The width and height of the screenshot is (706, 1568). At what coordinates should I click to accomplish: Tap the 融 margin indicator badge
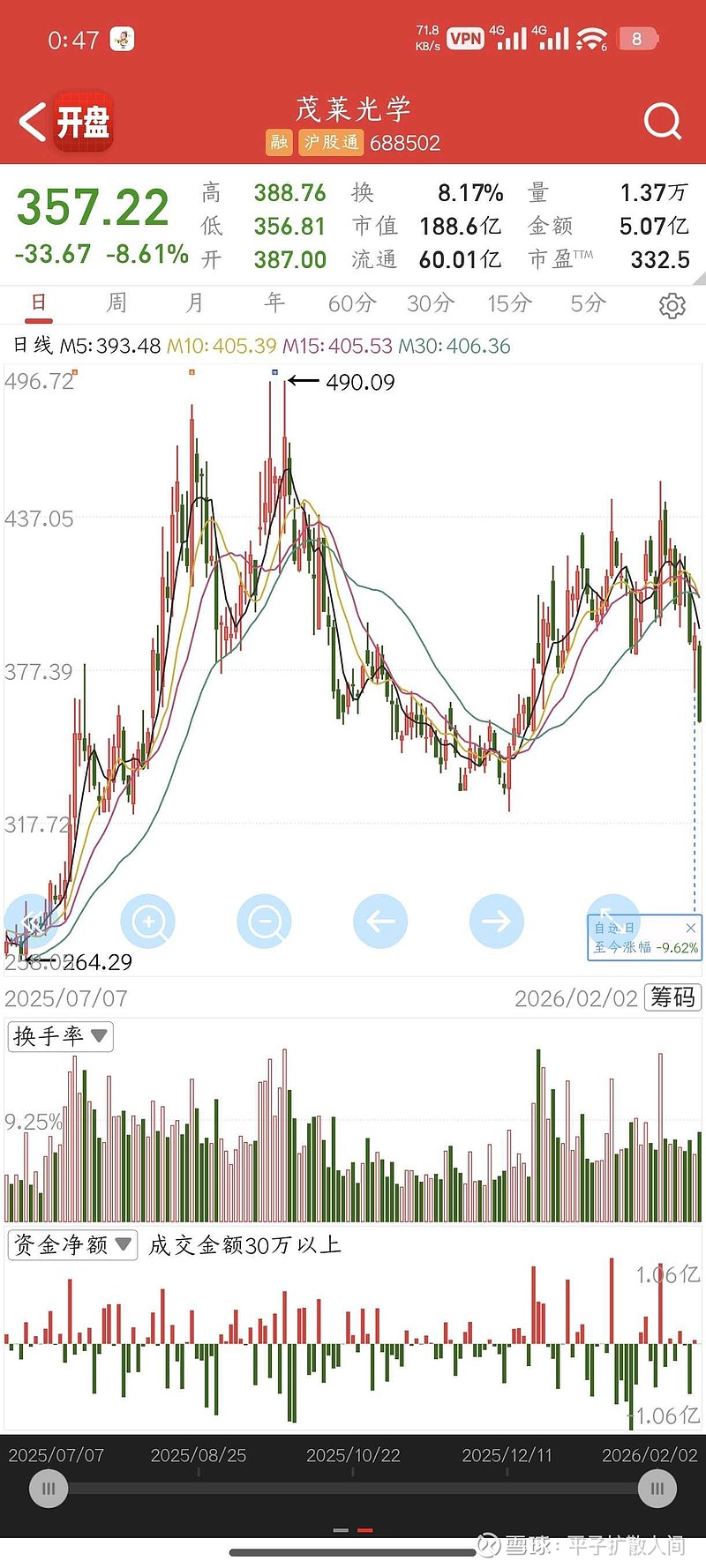[279, 142]
